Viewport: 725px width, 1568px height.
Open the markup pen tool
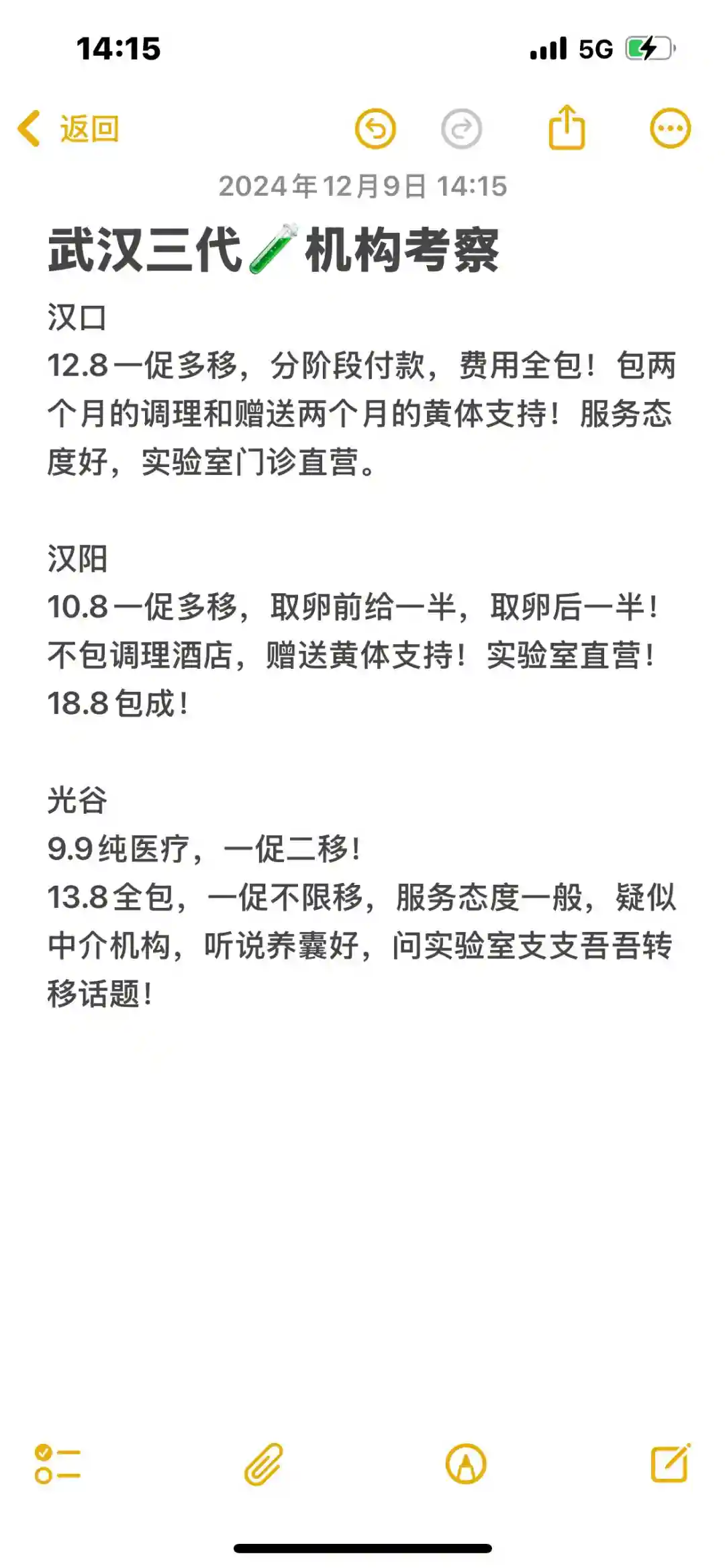[466, 1464]
